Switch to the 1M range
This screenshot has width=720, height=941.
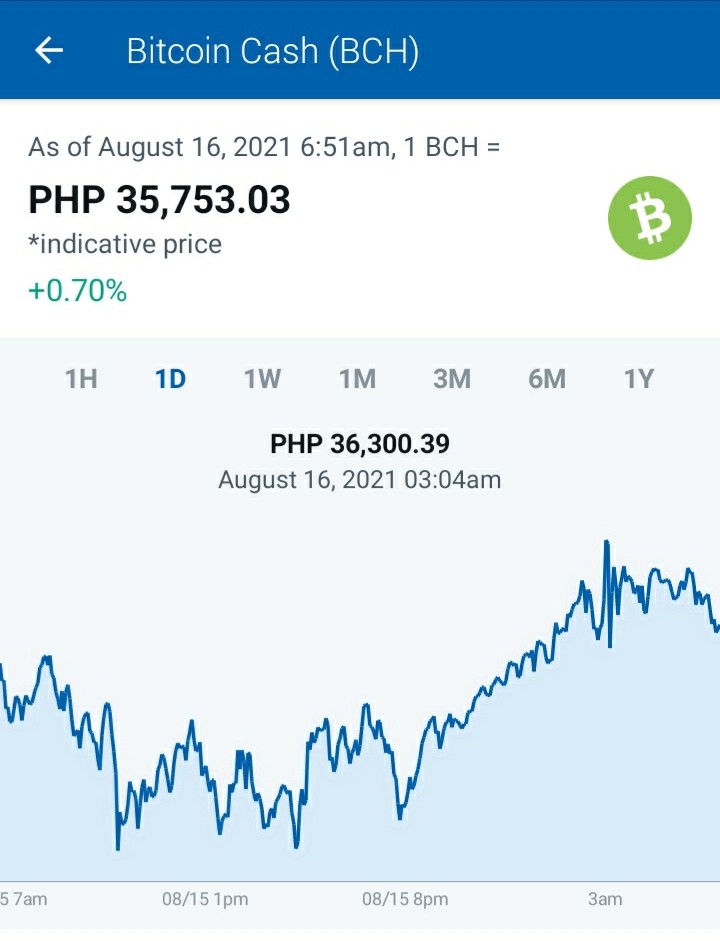[x=358, y=379]
